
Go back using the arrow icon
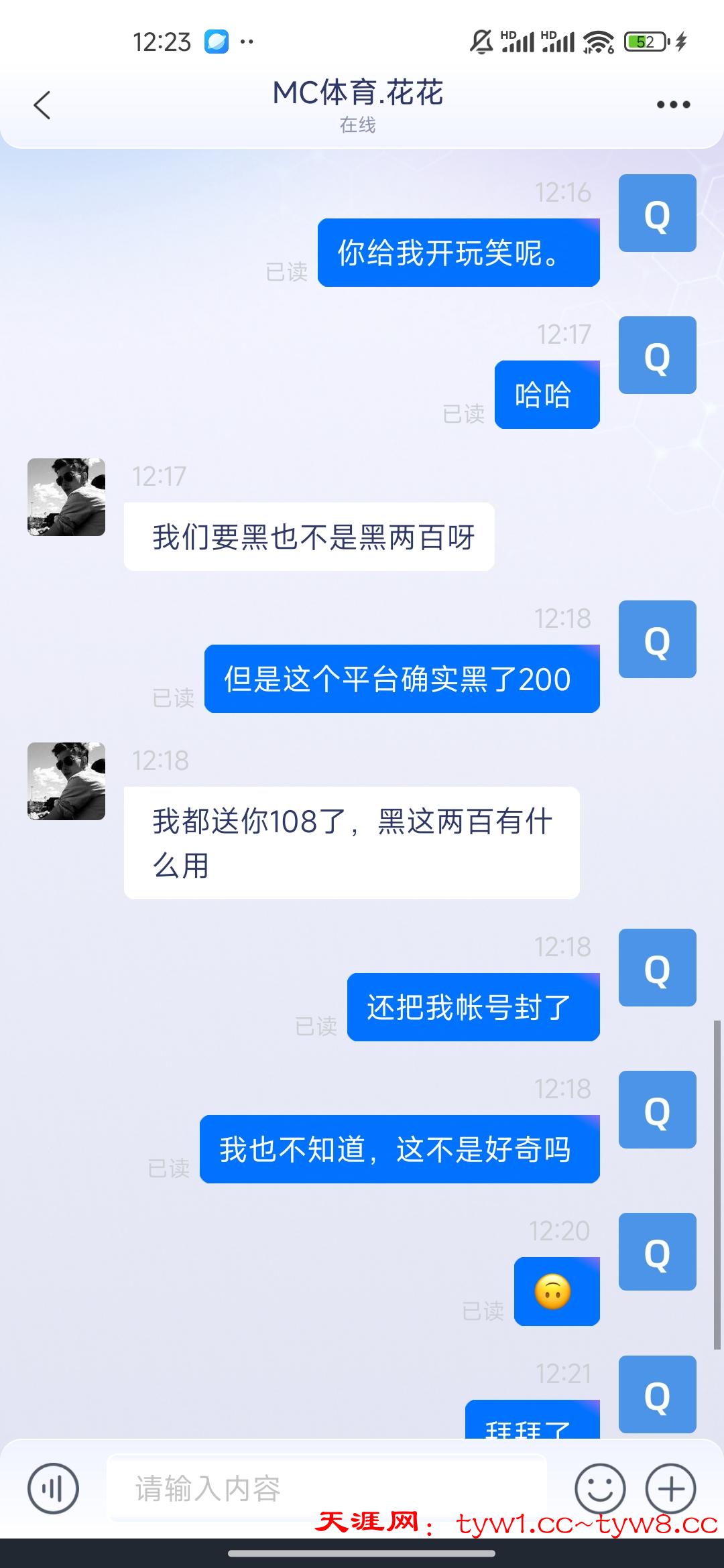click(x=42, y=106)
